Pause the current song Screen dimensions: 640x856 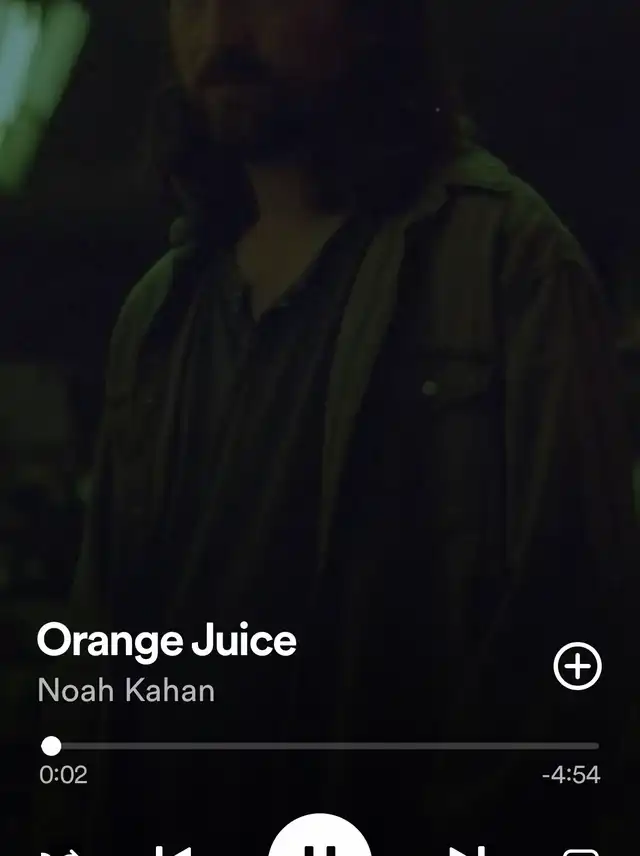coord(320,845)
